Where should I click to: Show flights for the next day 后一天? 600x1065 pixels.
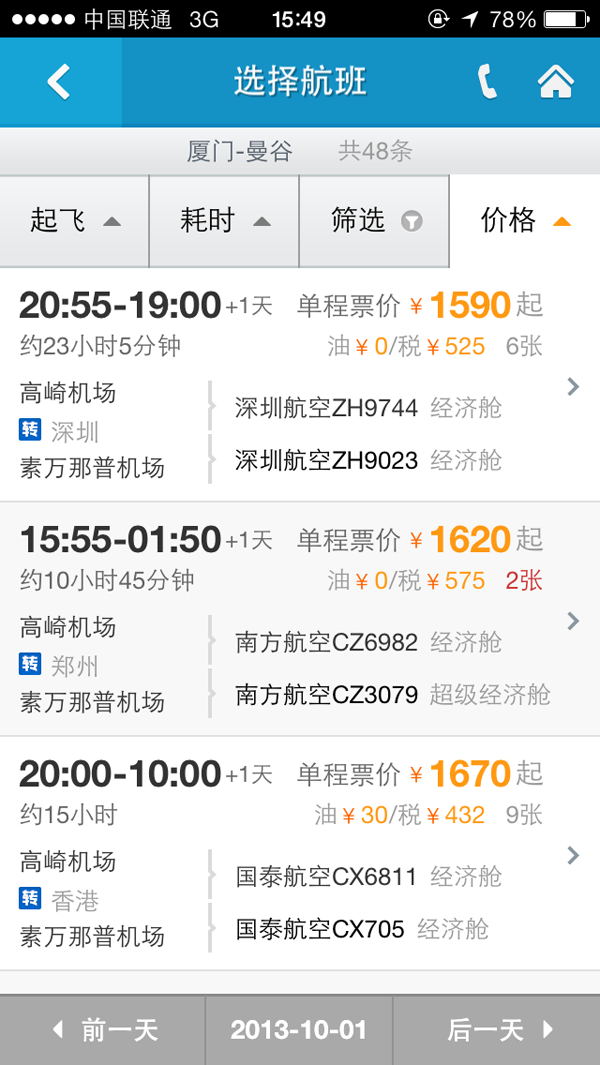[497, 1030]
